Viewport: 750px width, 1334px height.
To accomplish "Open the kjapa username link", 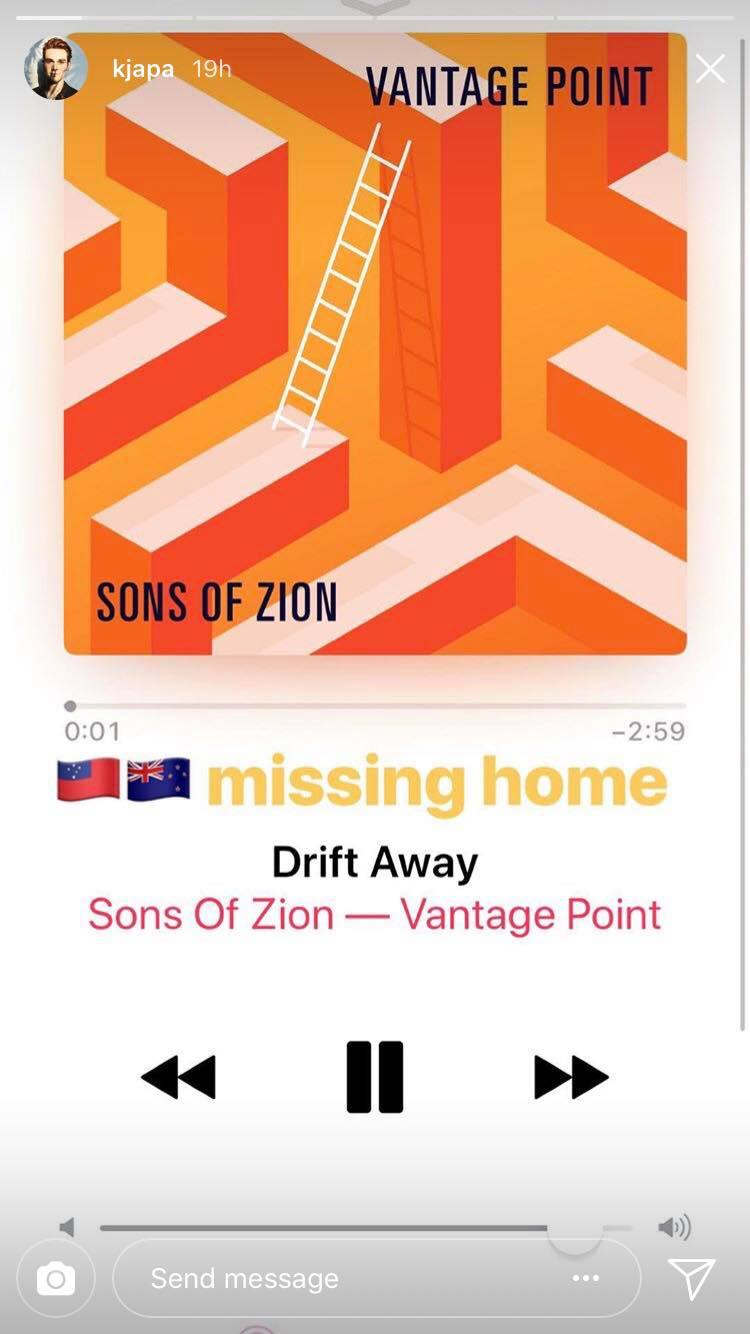I will pyautogui.click(x=143, y=69).
